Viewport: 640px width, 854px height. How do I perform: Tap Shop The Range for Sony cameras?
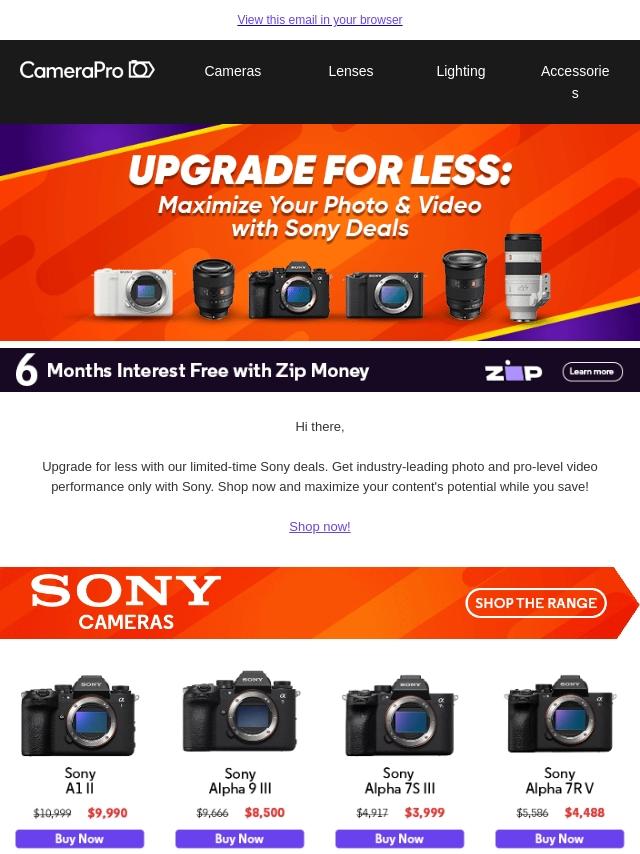tap(535, 603)
